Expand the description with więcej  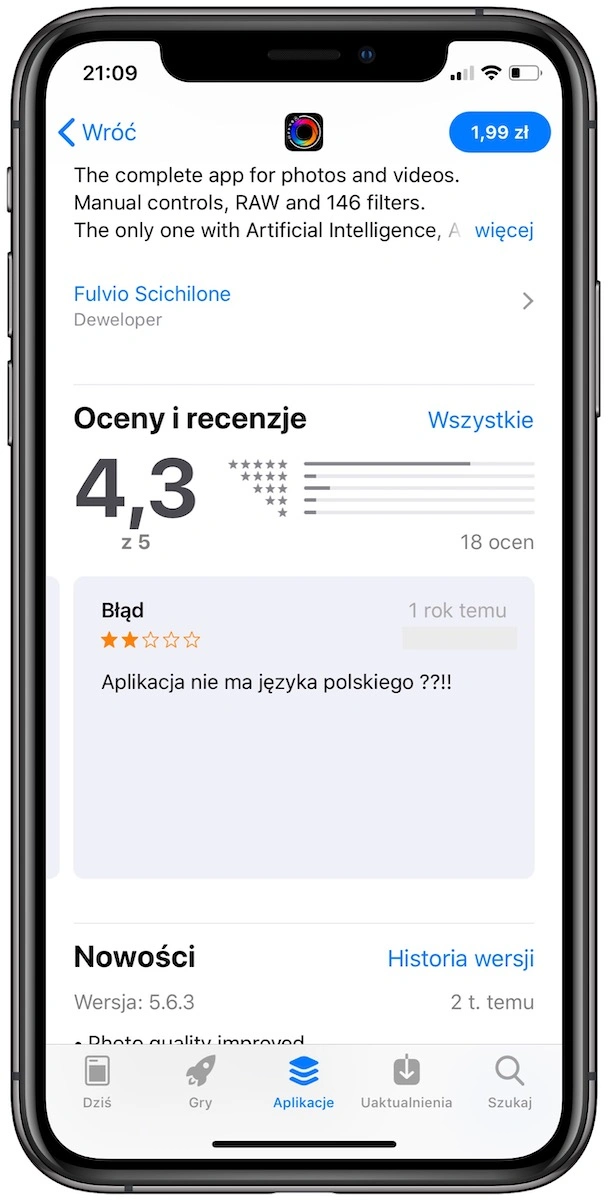pyautogui.click(x=504, y=231)
